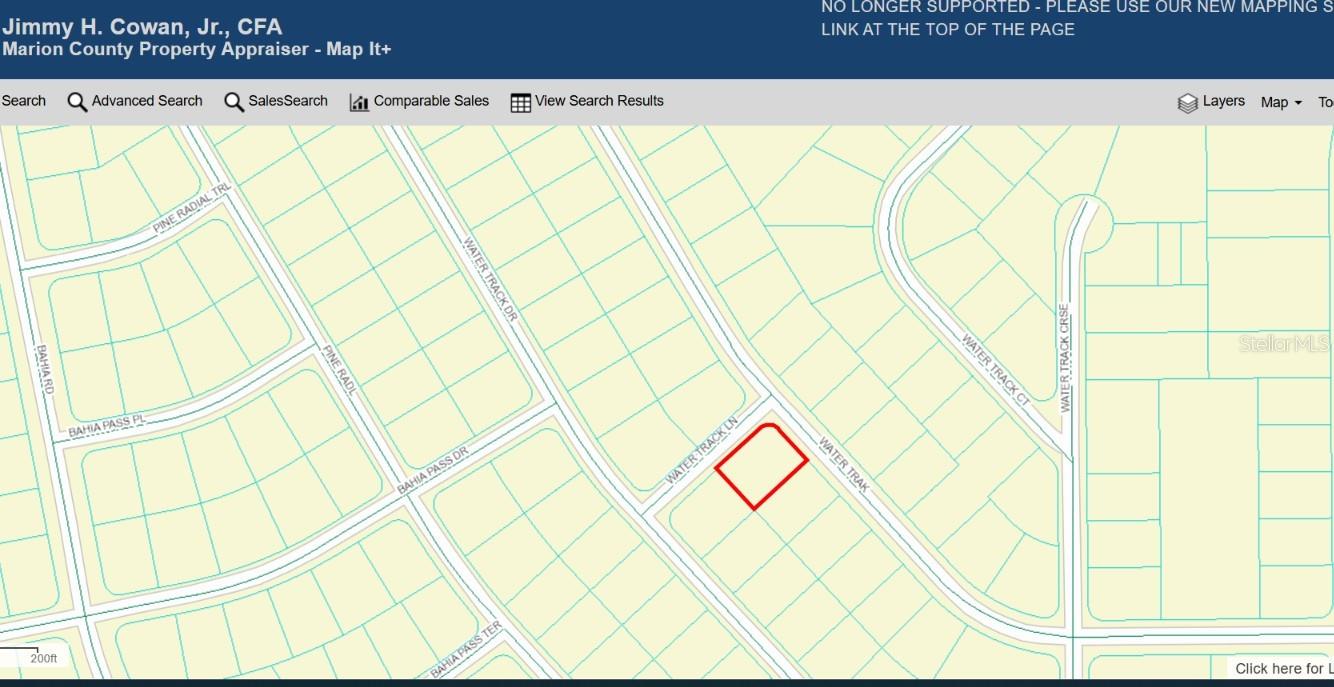Select the red highlighted parcel on map
This screenshot has height=687, width=1334.
(x=761, y=466)
